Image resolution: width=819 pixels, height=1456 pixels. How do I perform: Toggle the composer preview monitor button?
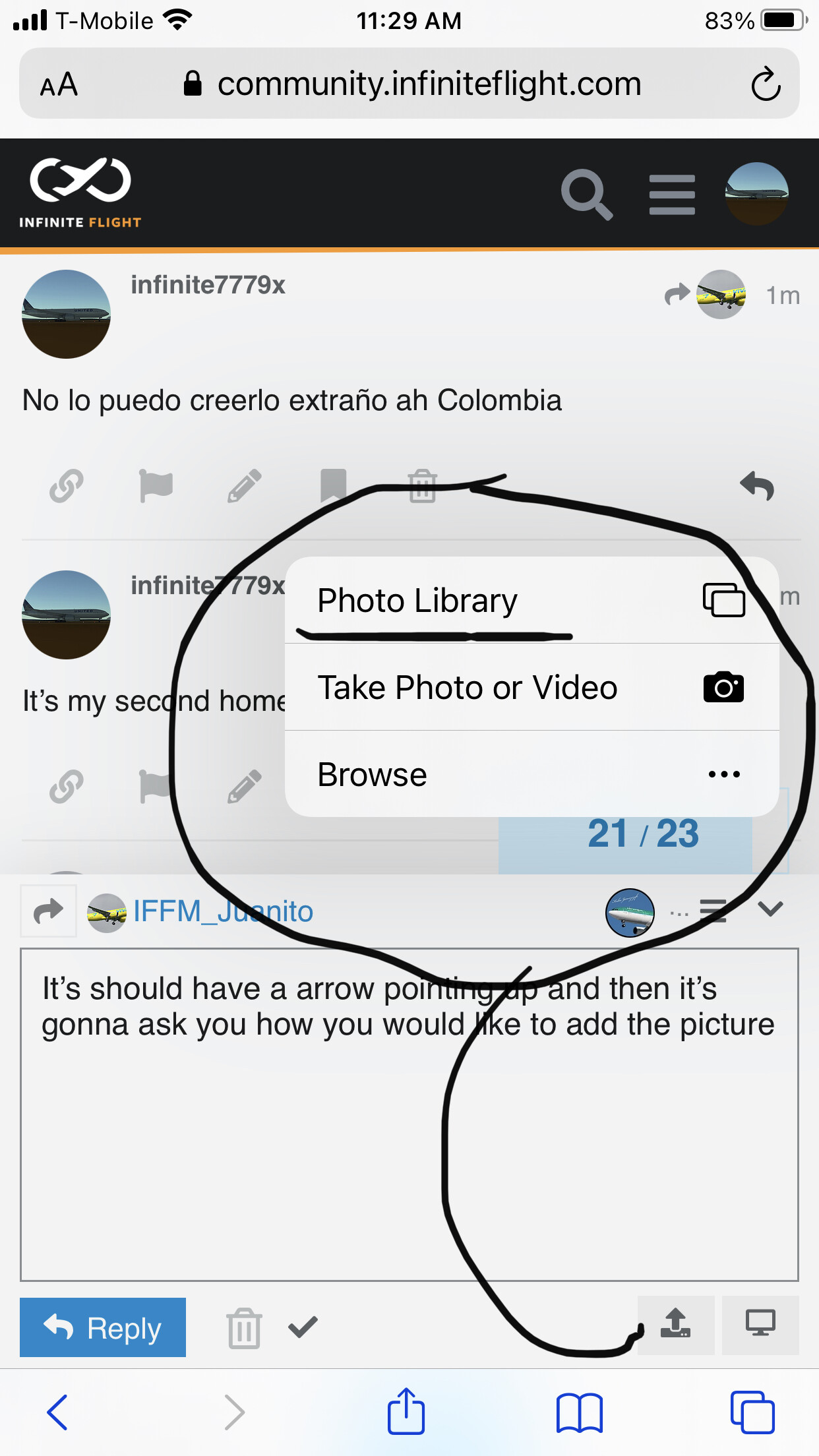760,1324
